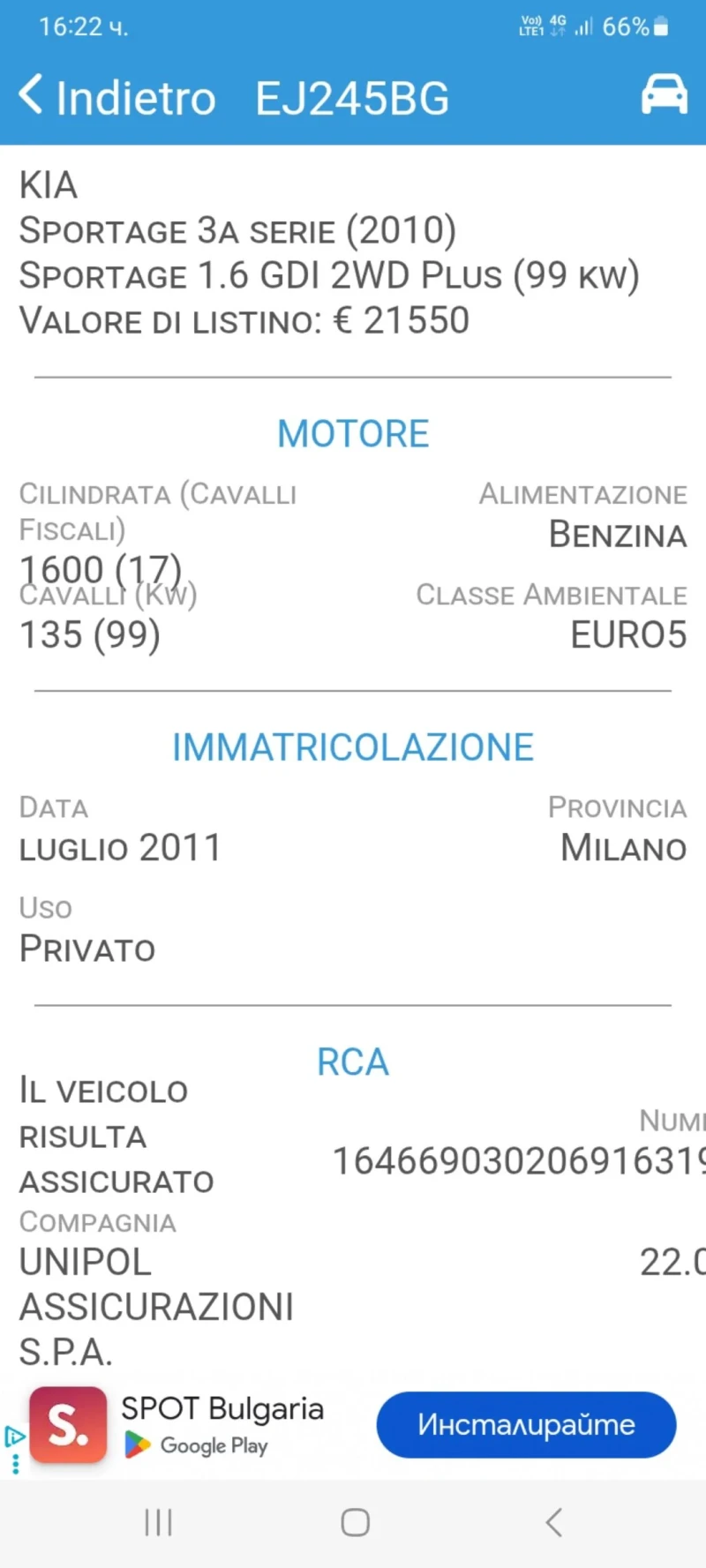Open the recent apps overview
This screenshot has height=1568, width=706.
(x=159, y=1522)
